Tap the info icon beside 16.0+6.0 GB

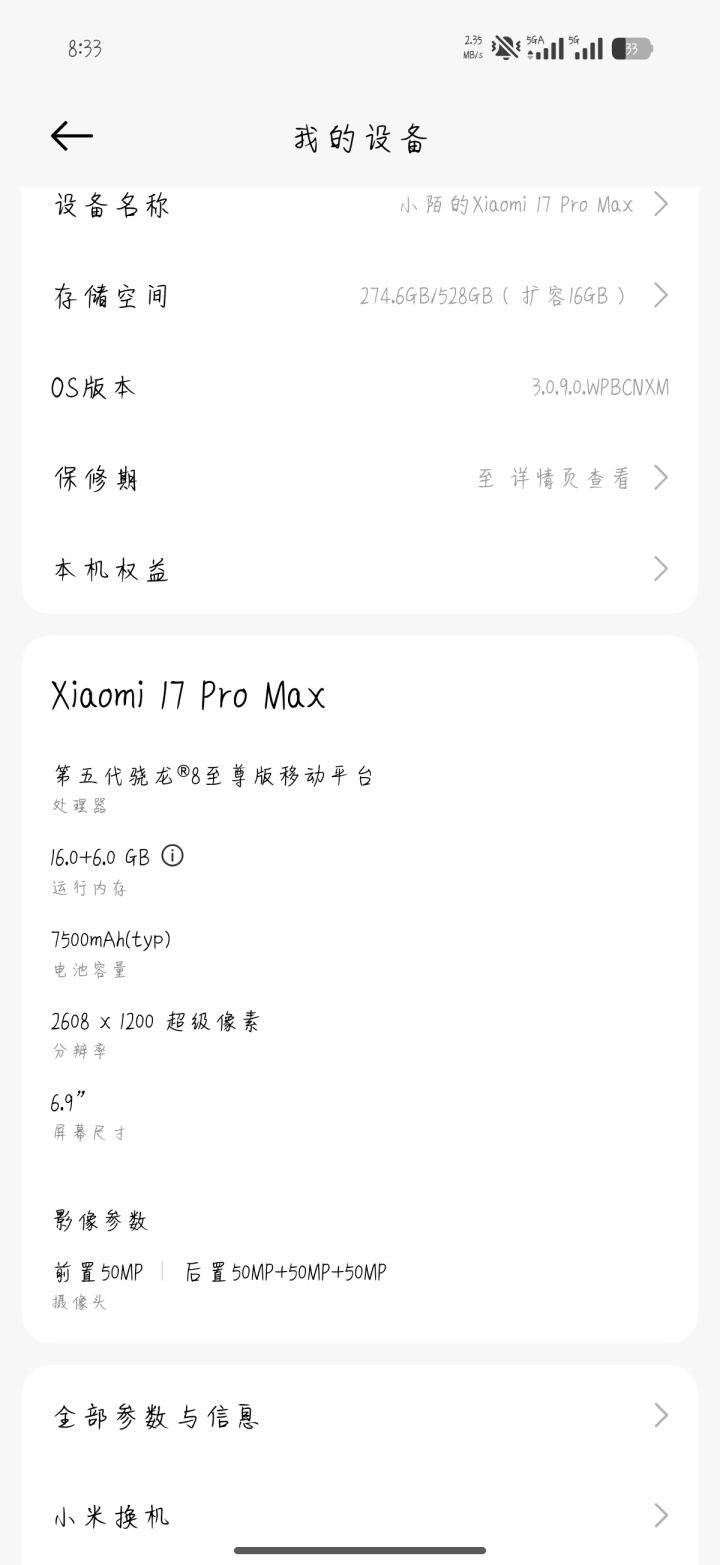point(173,856)
